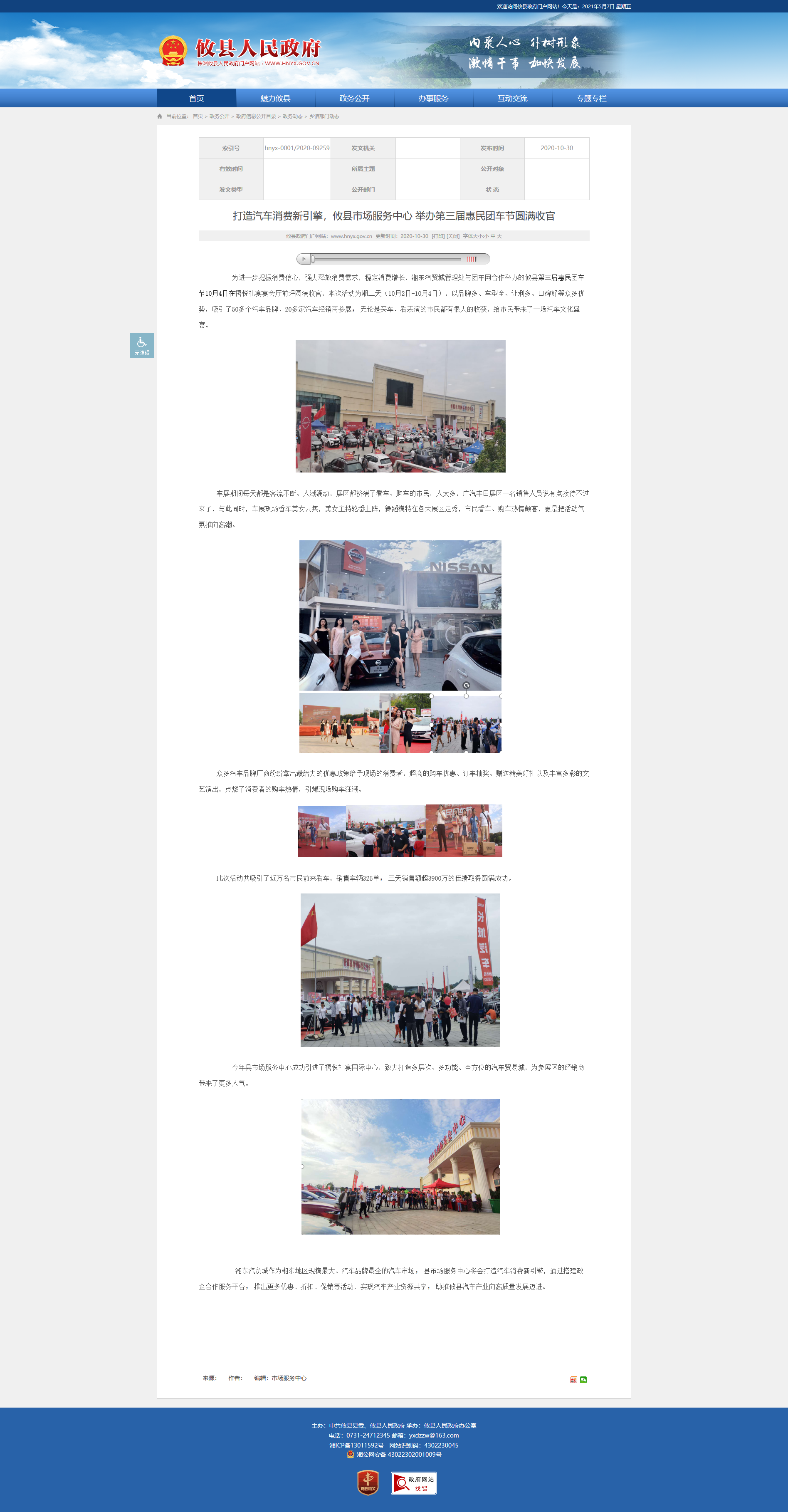Open 政府信息公开目录 in the breadcrumb

(256, 116)
